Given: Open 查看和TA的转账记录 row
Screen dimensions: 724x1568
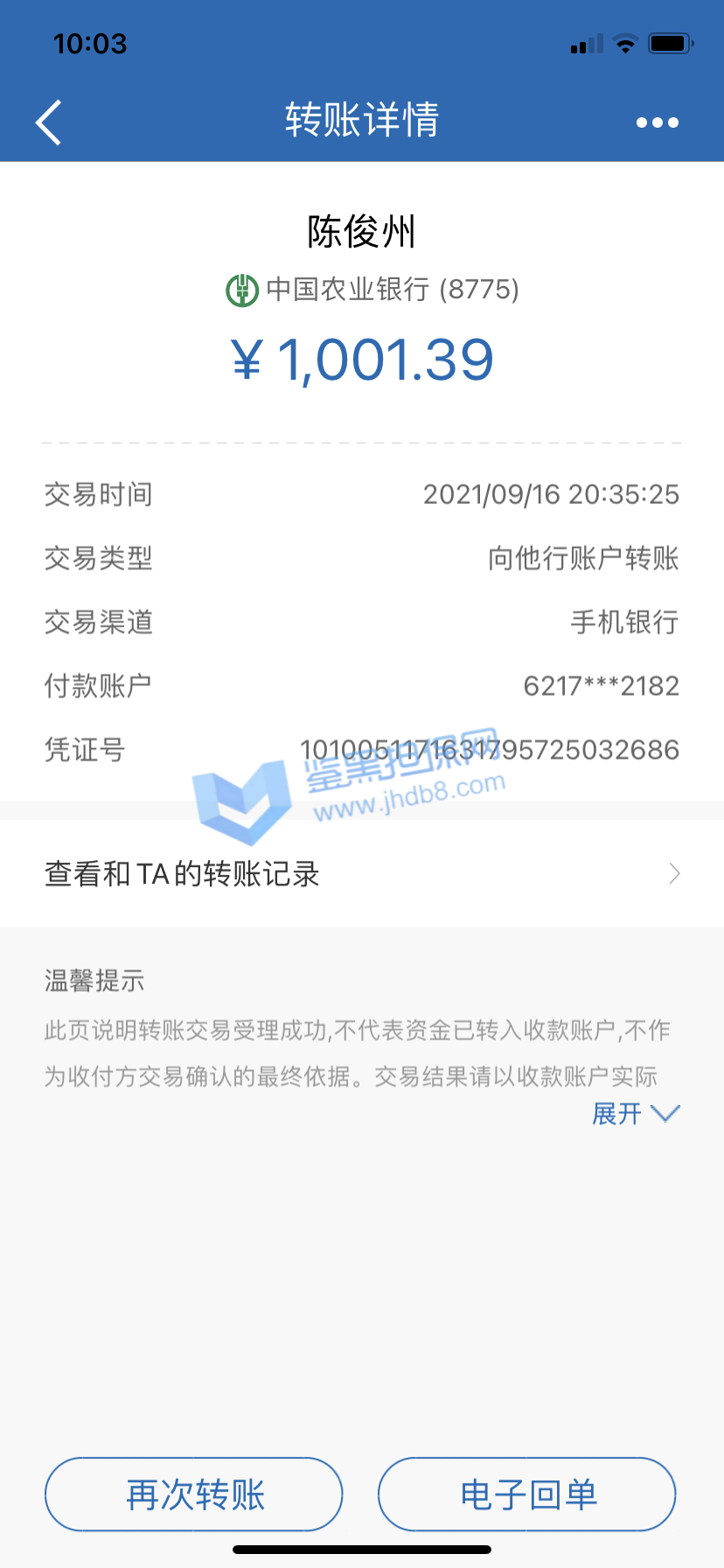Looking at the screenshot, I should [x=362, y=873].
